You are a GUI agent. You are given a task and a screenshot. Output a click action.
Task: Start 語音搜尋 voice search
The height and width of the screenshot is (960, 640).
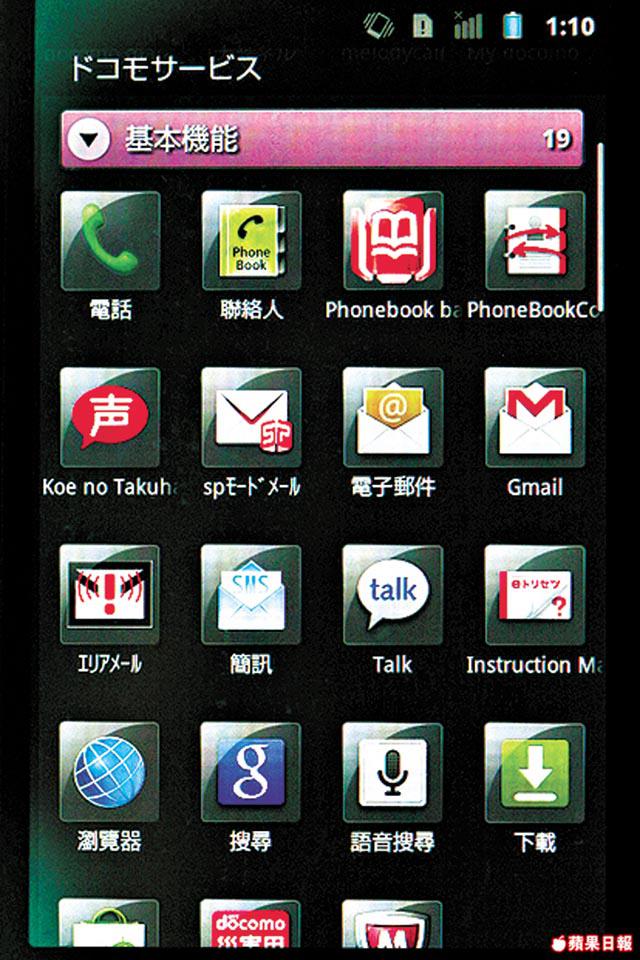[392, 771]
